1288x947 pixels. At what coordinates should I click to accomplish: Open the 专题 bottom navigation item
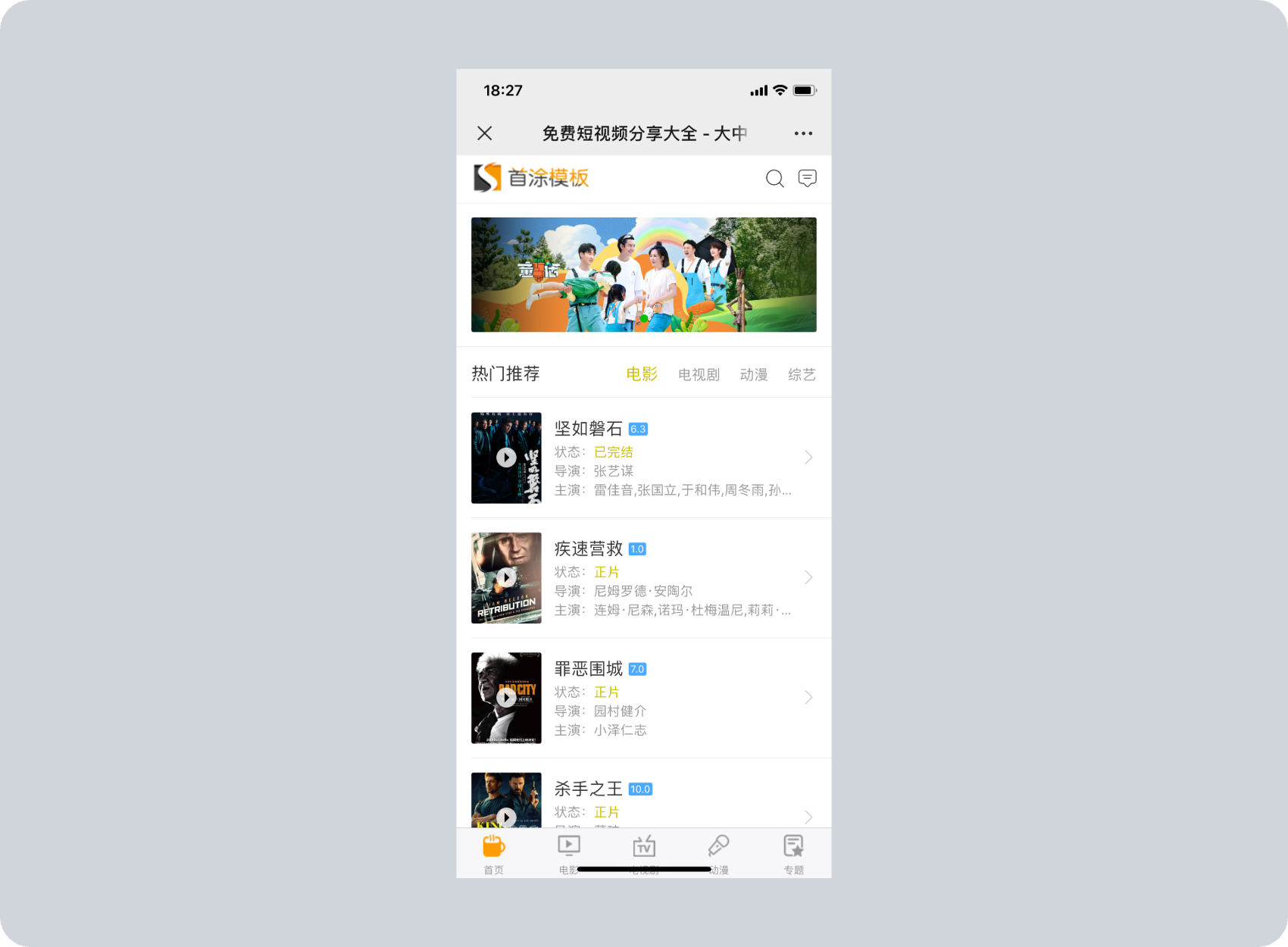793,853
